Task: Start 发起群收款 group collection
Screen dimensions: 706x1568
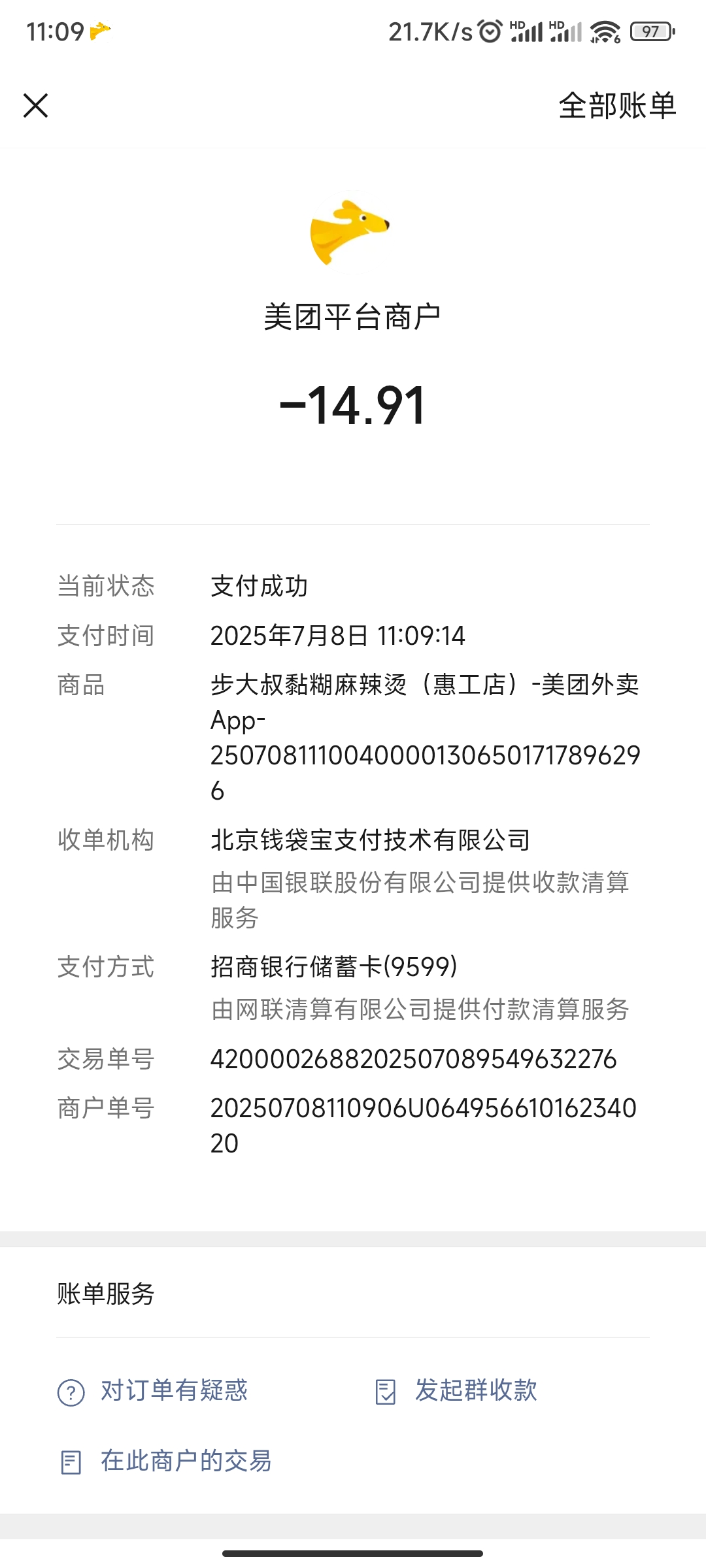Action: point(457,1390)
